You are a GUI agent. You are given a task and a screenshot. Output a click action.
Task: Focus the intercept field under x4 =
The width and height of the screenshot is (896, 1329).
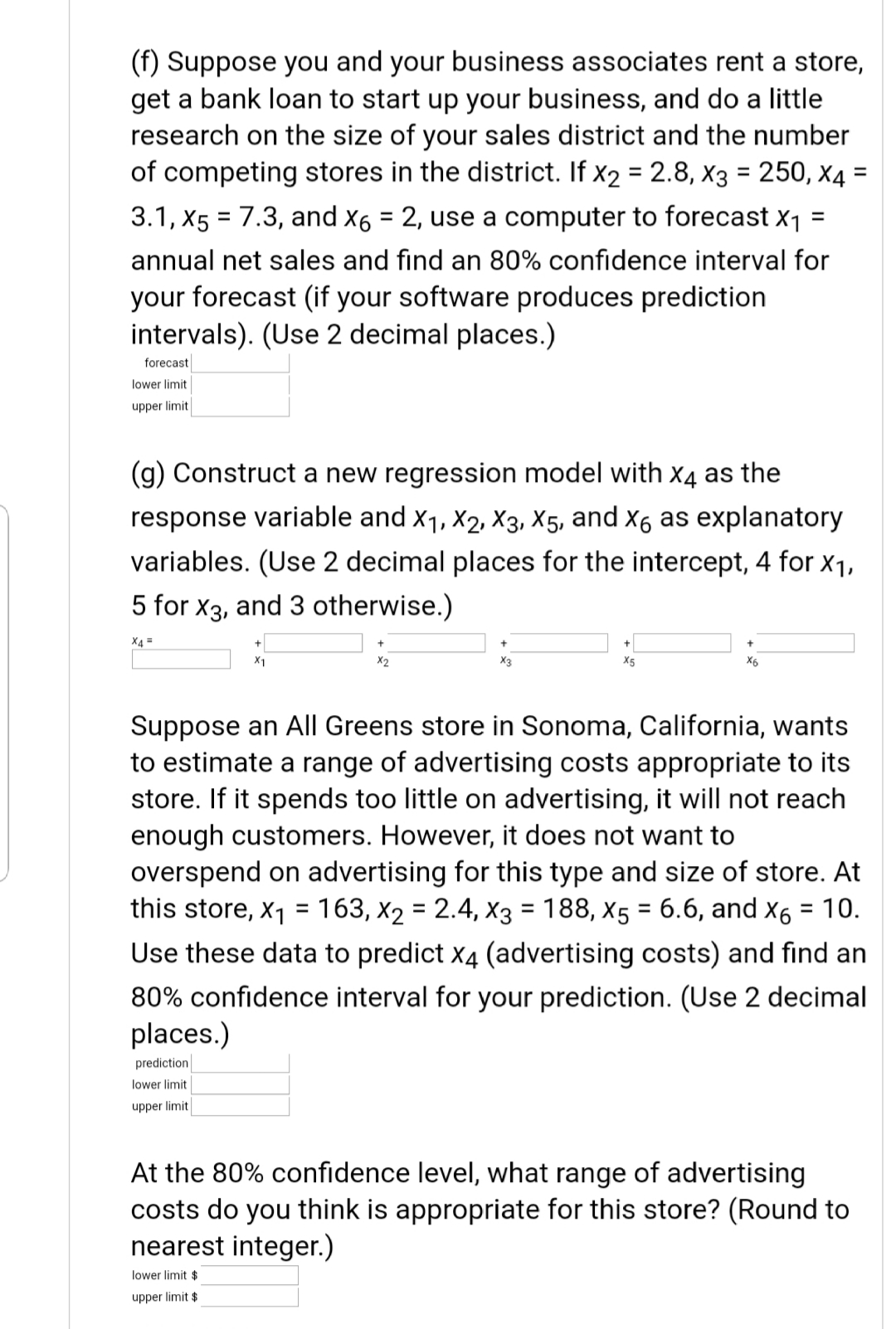[x=181, y=659]
